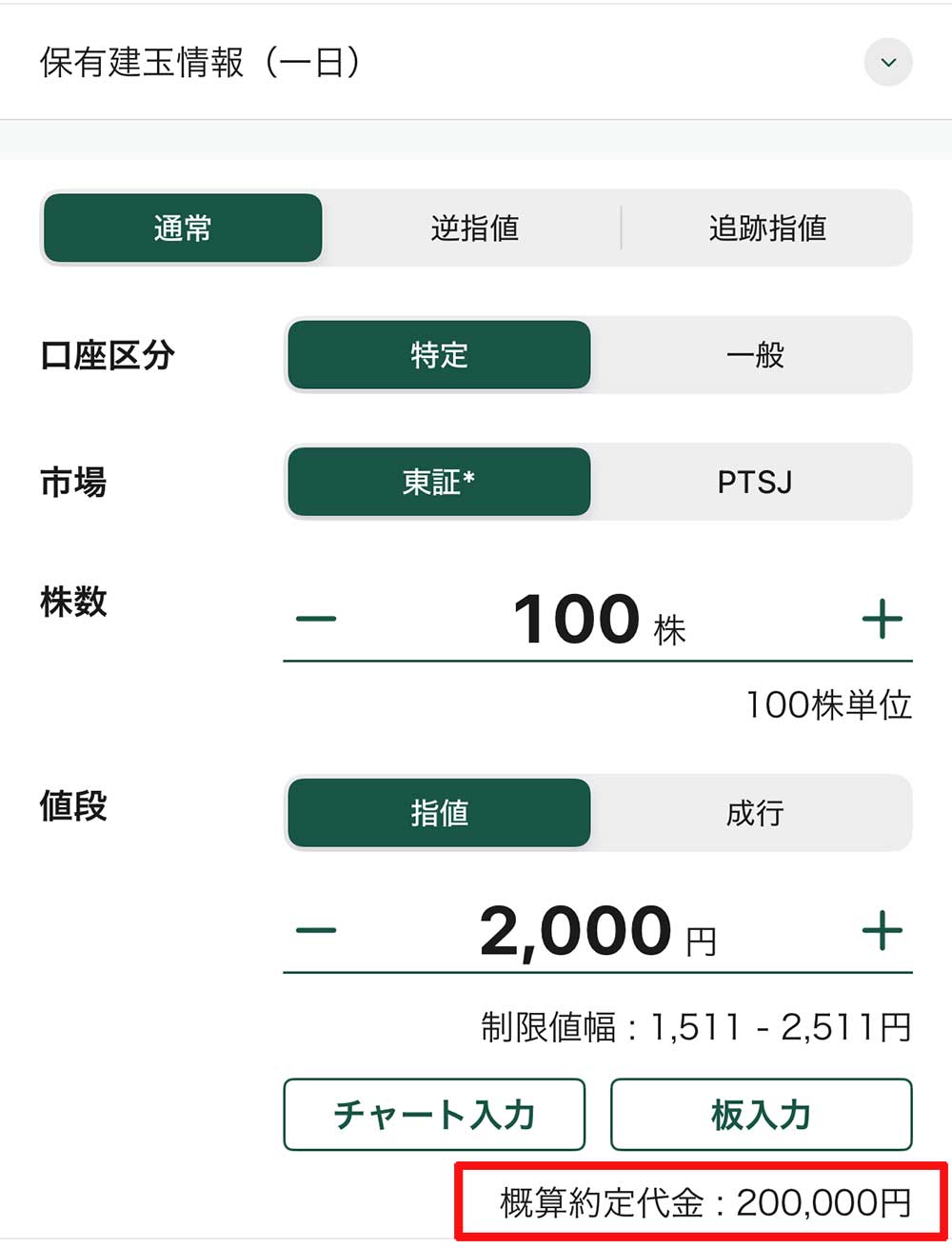Choose 一般 account type

754,355
